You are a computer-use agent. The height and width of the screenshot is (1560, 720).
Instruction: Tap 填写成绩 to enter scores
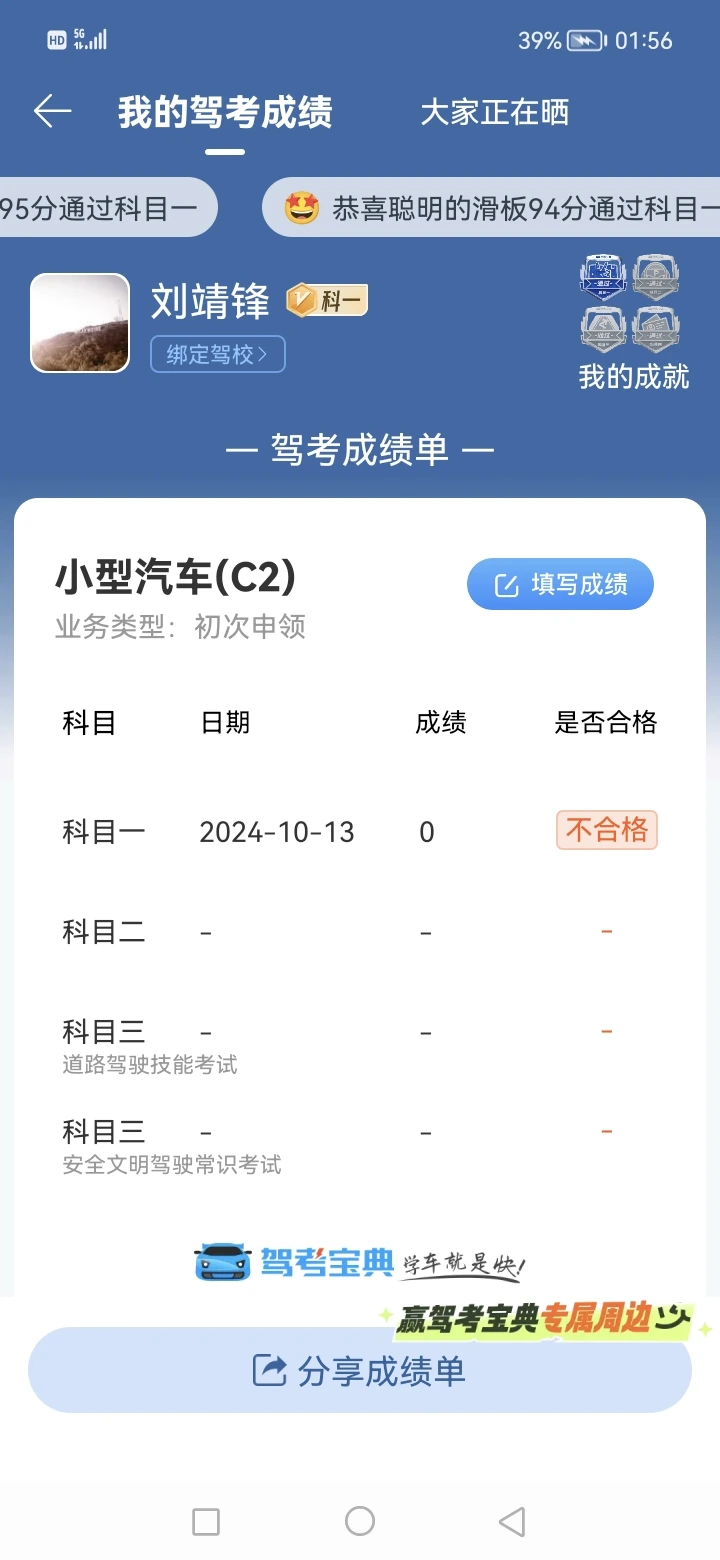click(x=560, y=584)
